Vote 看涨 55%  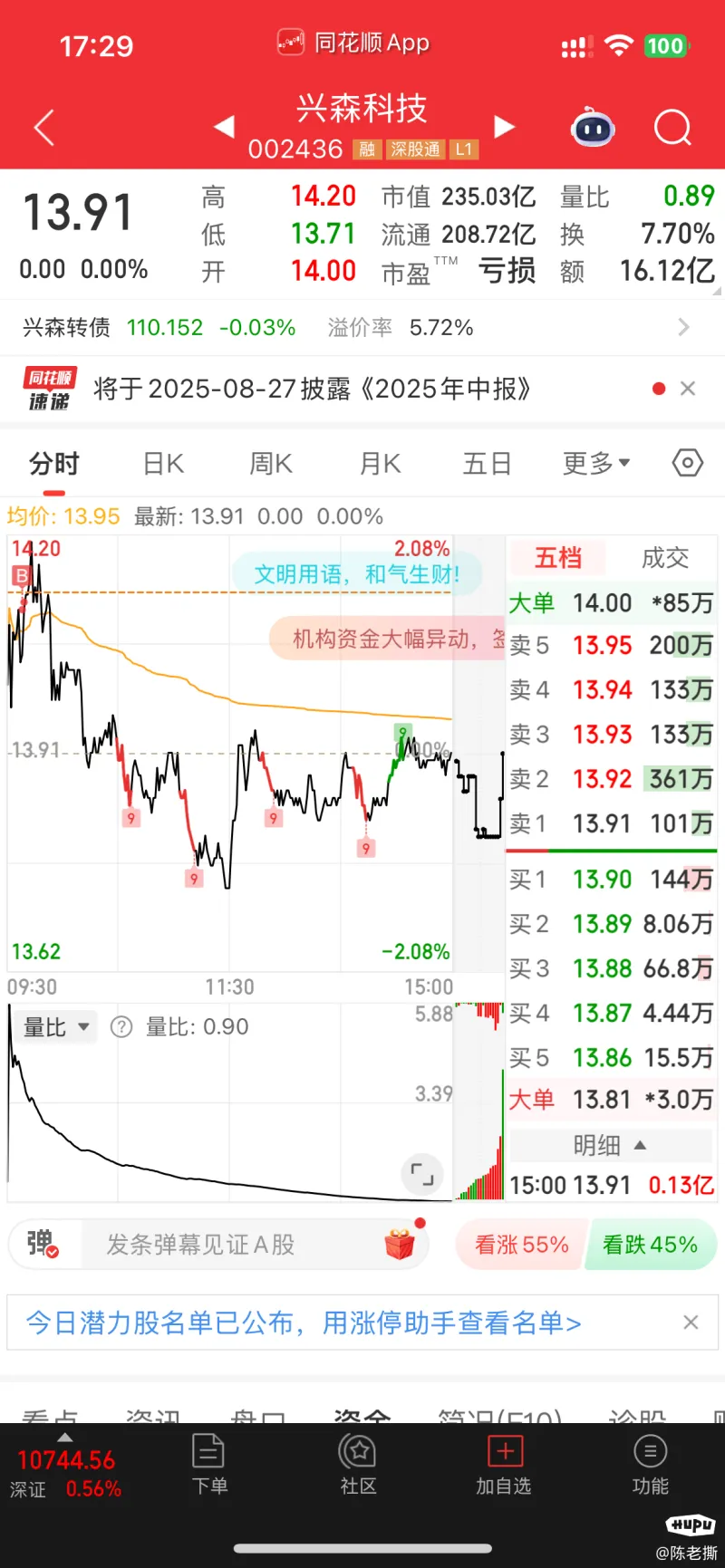pos(521,1246)
